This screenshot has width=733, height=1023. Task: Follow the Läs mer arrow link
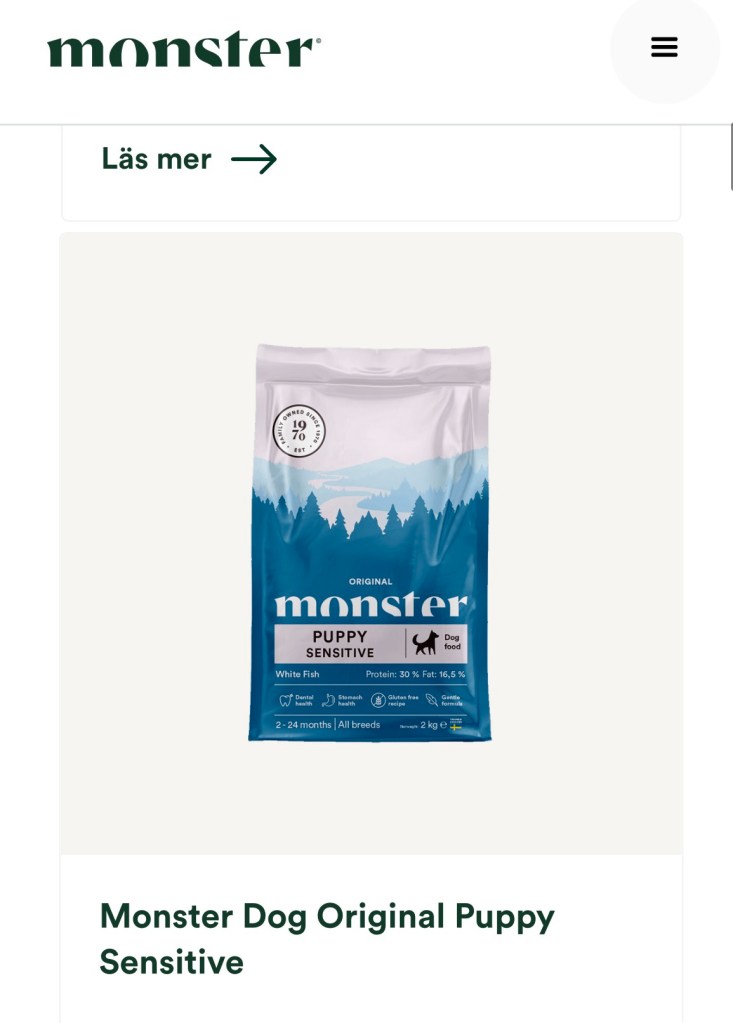click(189, 159)
